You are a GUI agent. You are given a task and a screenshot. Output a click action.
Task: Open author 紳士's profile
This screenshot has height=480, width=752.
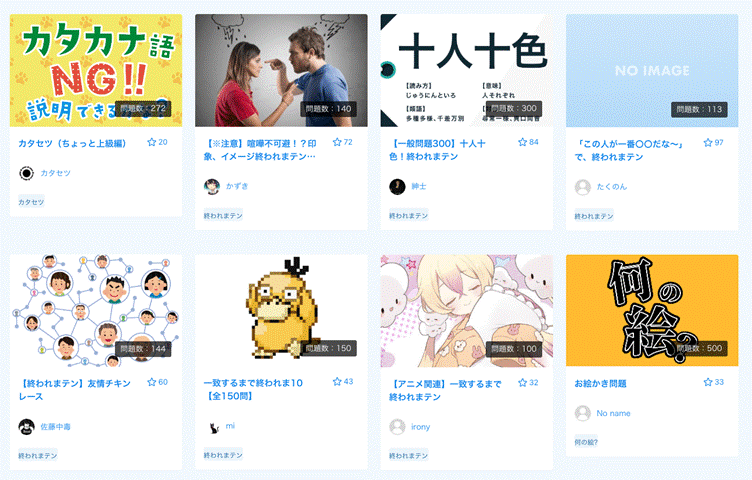(x=419, y=186)
